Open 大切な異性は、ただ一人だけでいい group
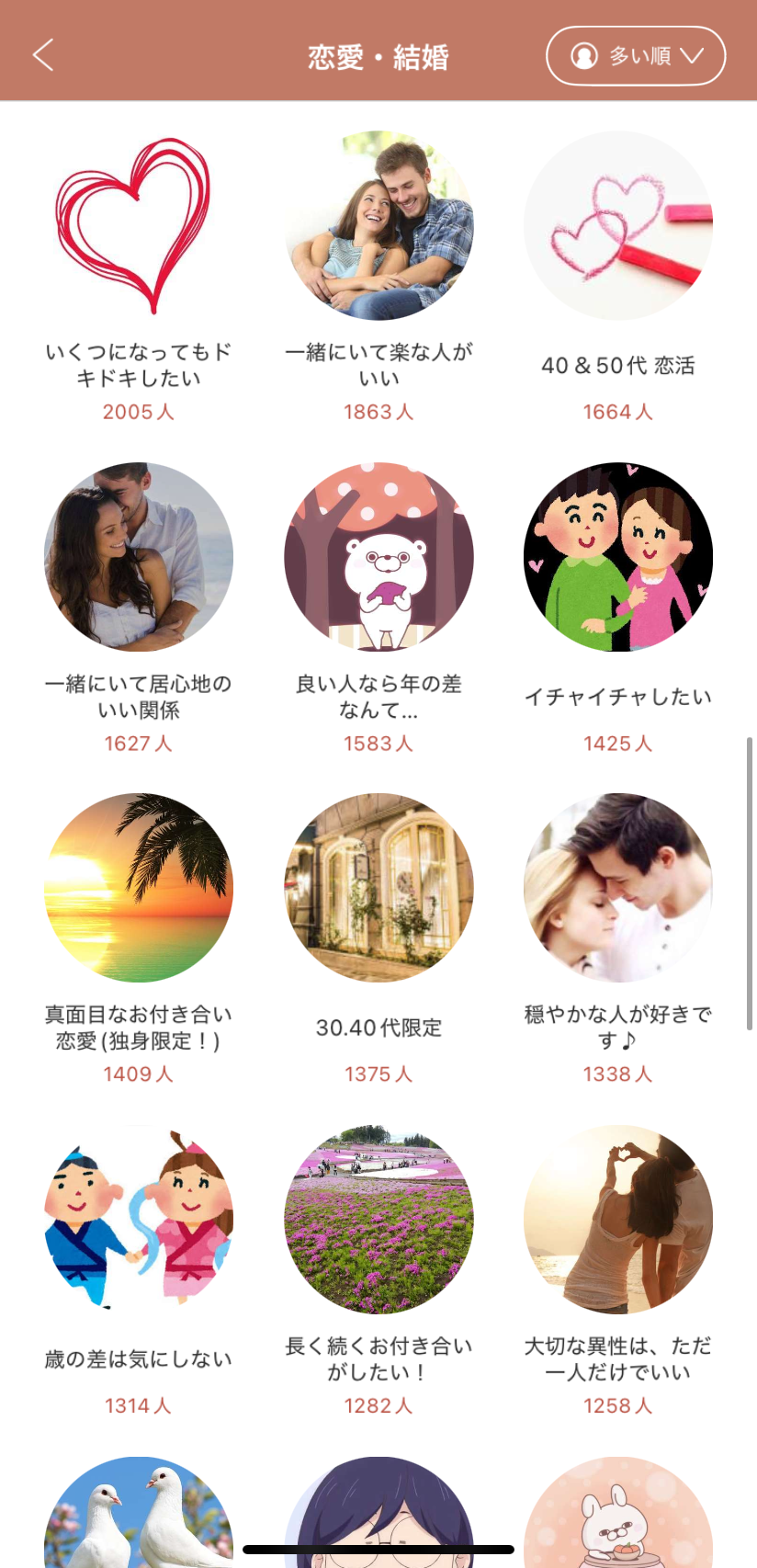The height and width of the screenshot is (1568, 757). pyautogui.click(x=618, y=1219)
